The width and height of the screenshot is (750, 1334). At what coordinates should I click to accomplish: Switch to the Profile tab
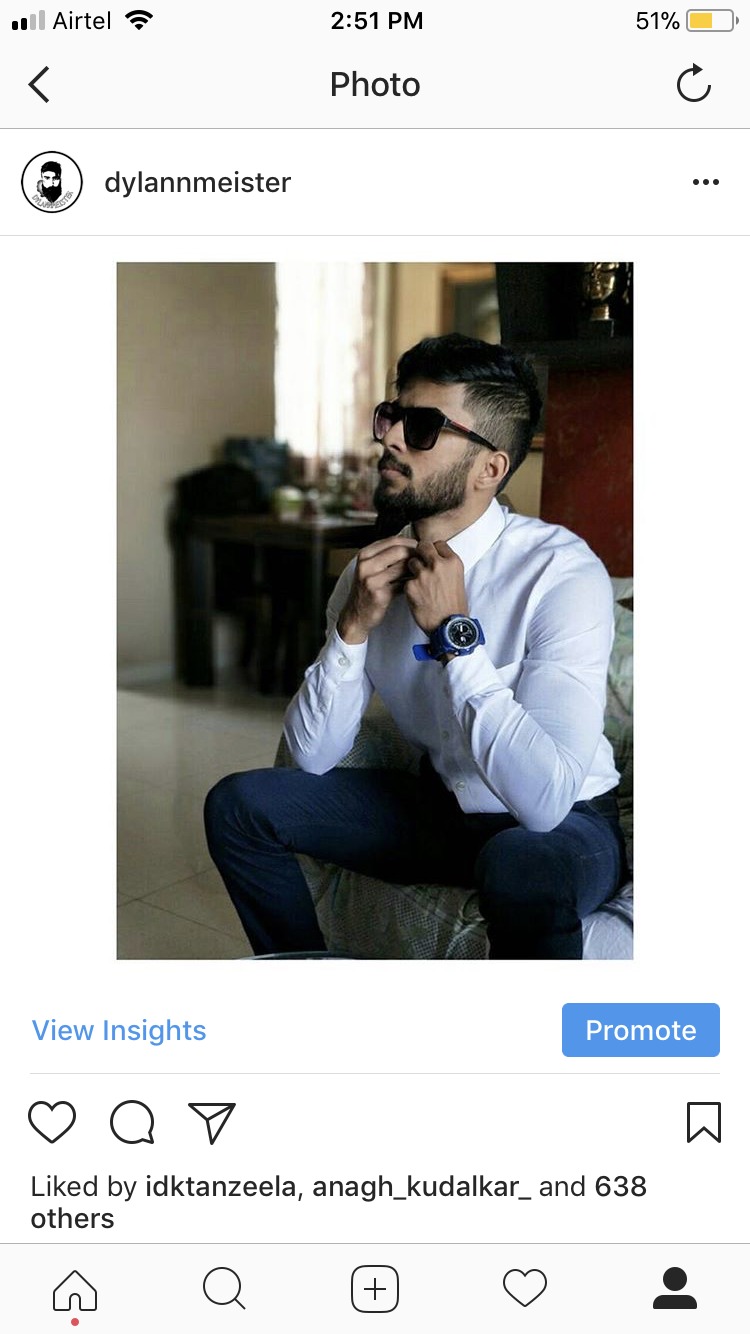(x=675, y=1288)
